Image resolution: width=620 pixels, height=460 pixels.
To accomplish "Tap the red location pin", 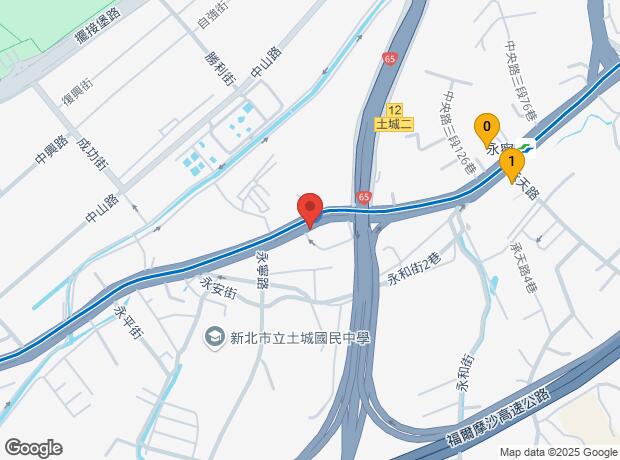I will tap(310, 209).
